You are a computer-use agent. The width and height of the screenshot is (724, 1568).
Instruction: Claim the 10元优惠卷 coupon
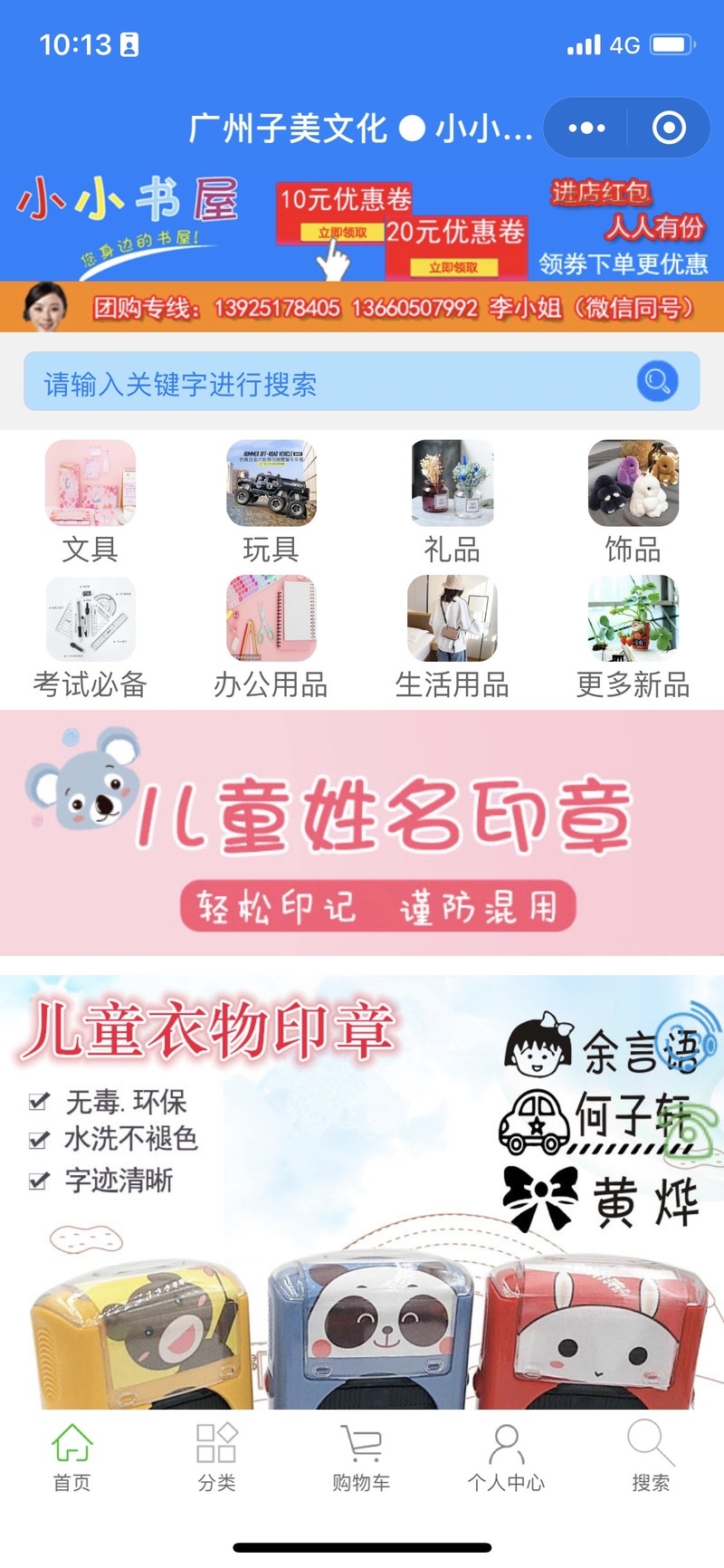(x=342, y=233)
